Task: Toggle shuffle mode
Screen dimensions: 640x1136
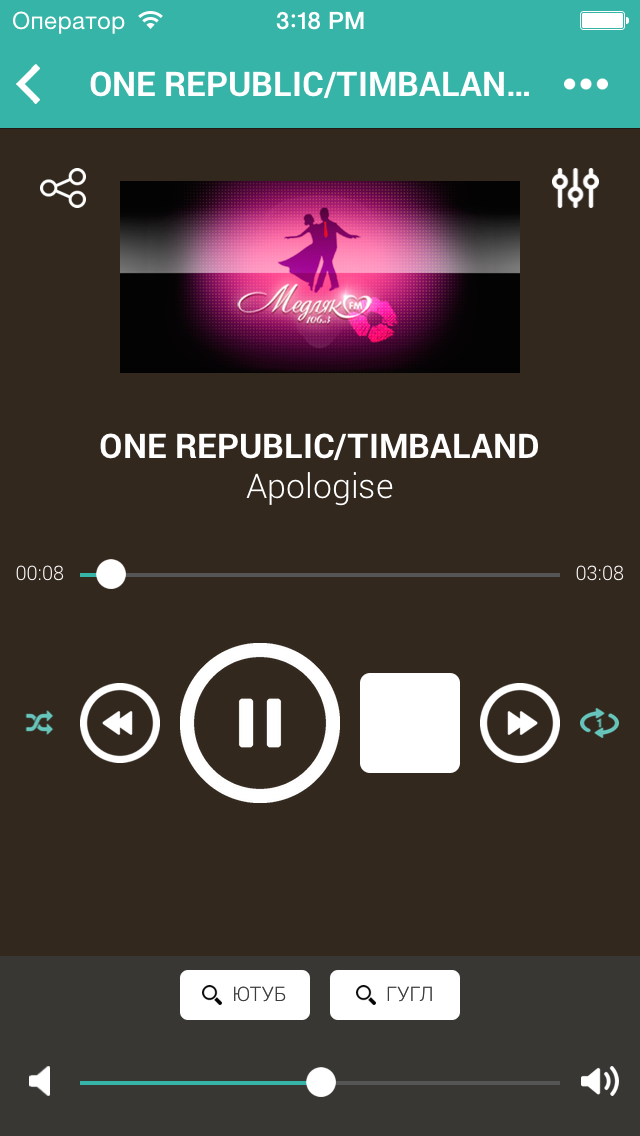Action: click(x=40, y=723)
